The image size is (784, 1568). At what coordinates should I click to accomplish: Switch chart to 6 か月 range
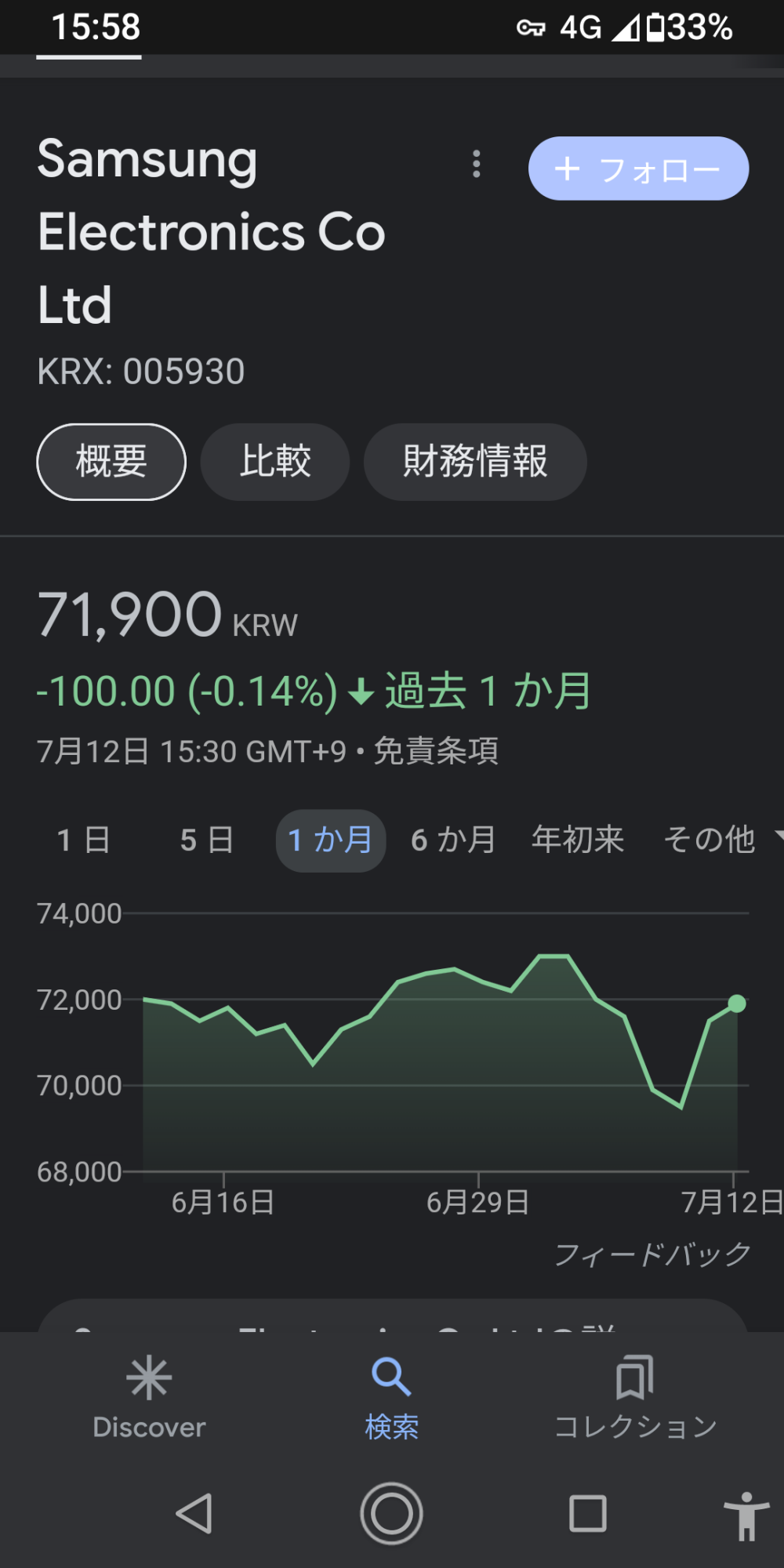453,840
